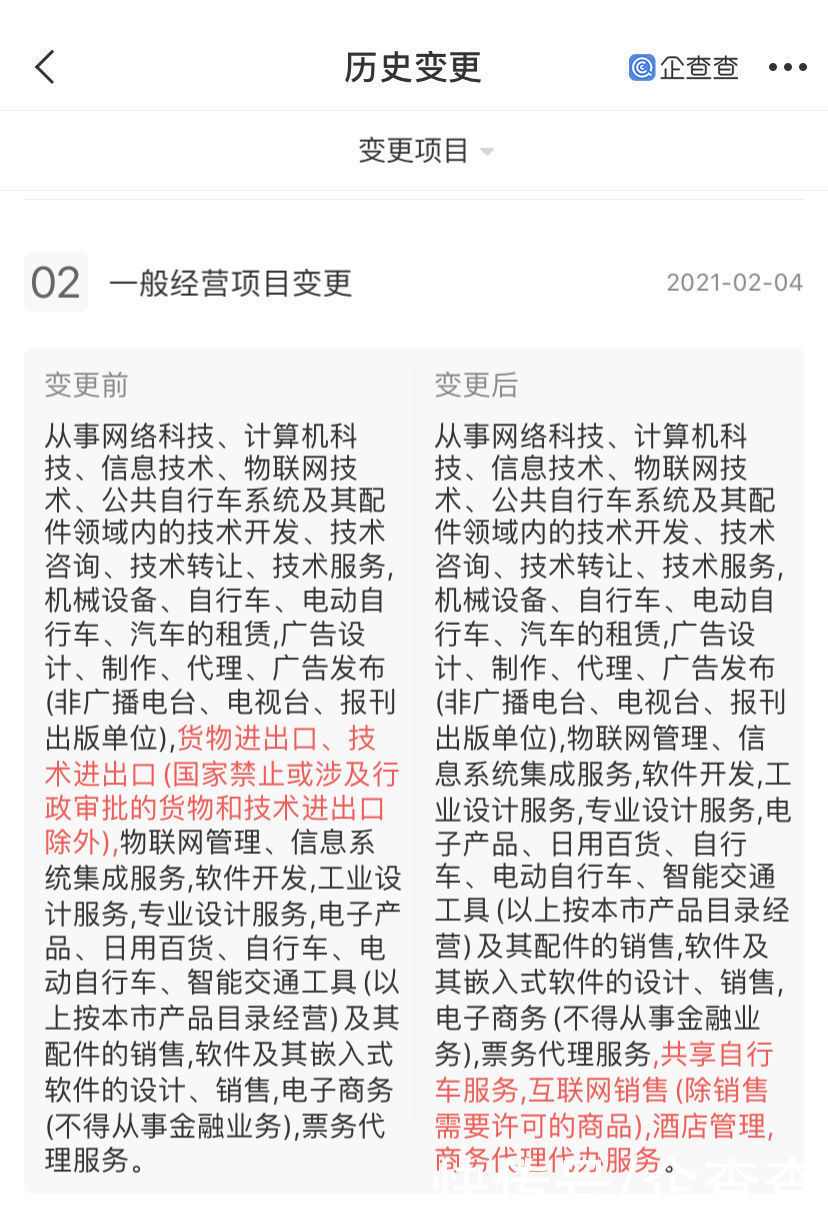
Task: Open the three-dot overflow menu
Action: tap(787, 67)
